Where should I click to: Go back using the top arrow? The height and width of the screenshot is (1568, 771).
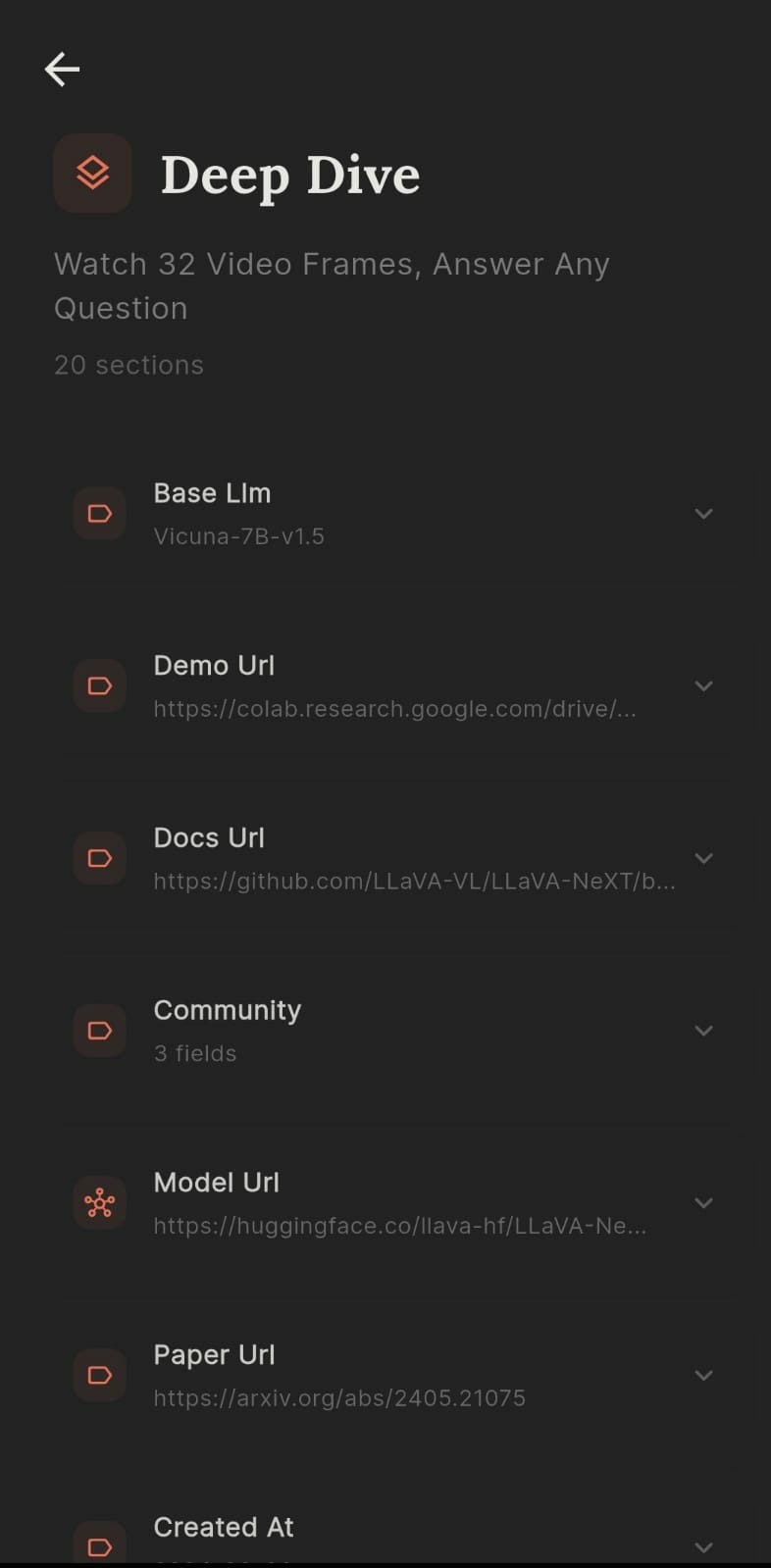62,70
